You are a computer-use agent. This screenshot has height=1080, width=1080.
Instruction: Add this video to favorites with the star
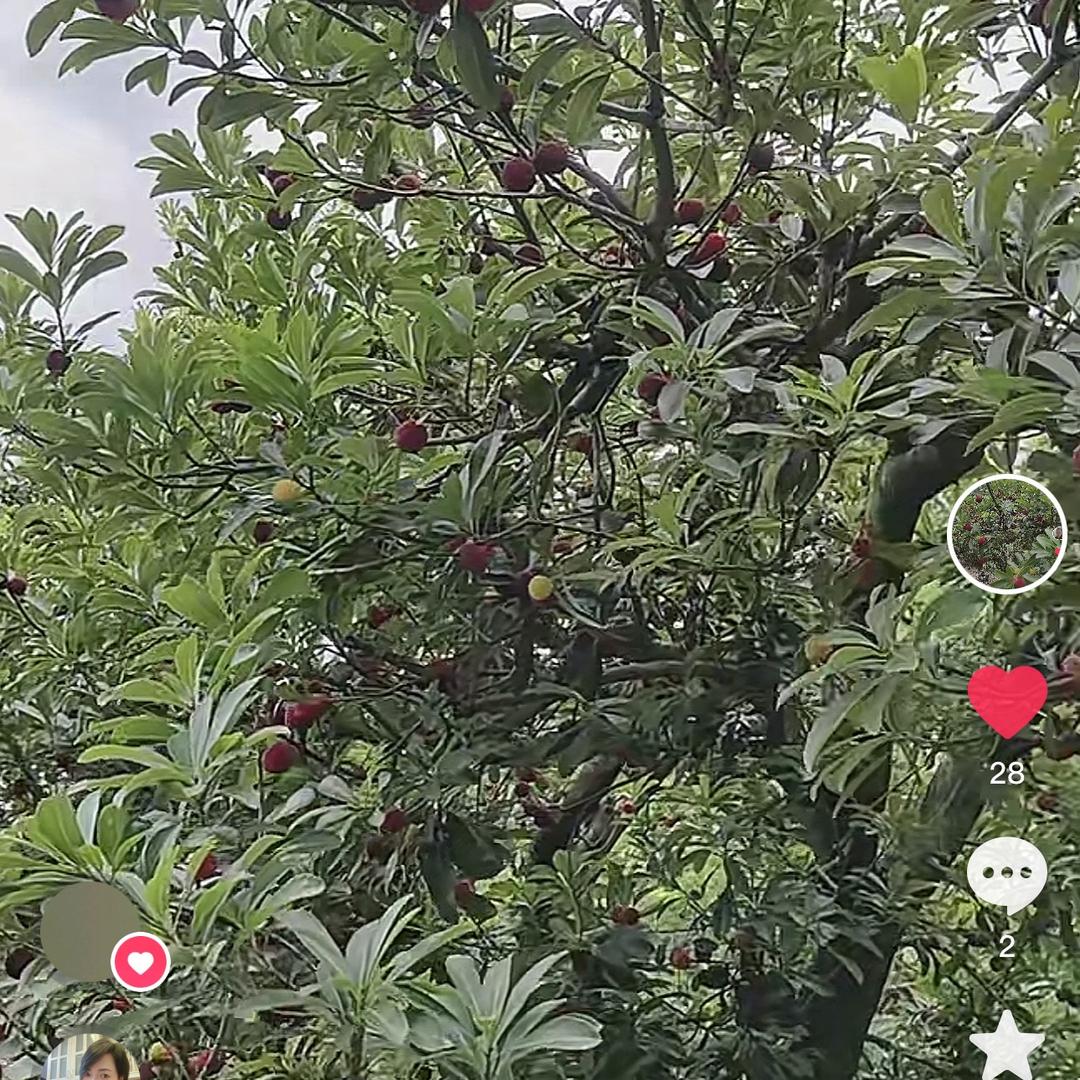(1007, 1047)
